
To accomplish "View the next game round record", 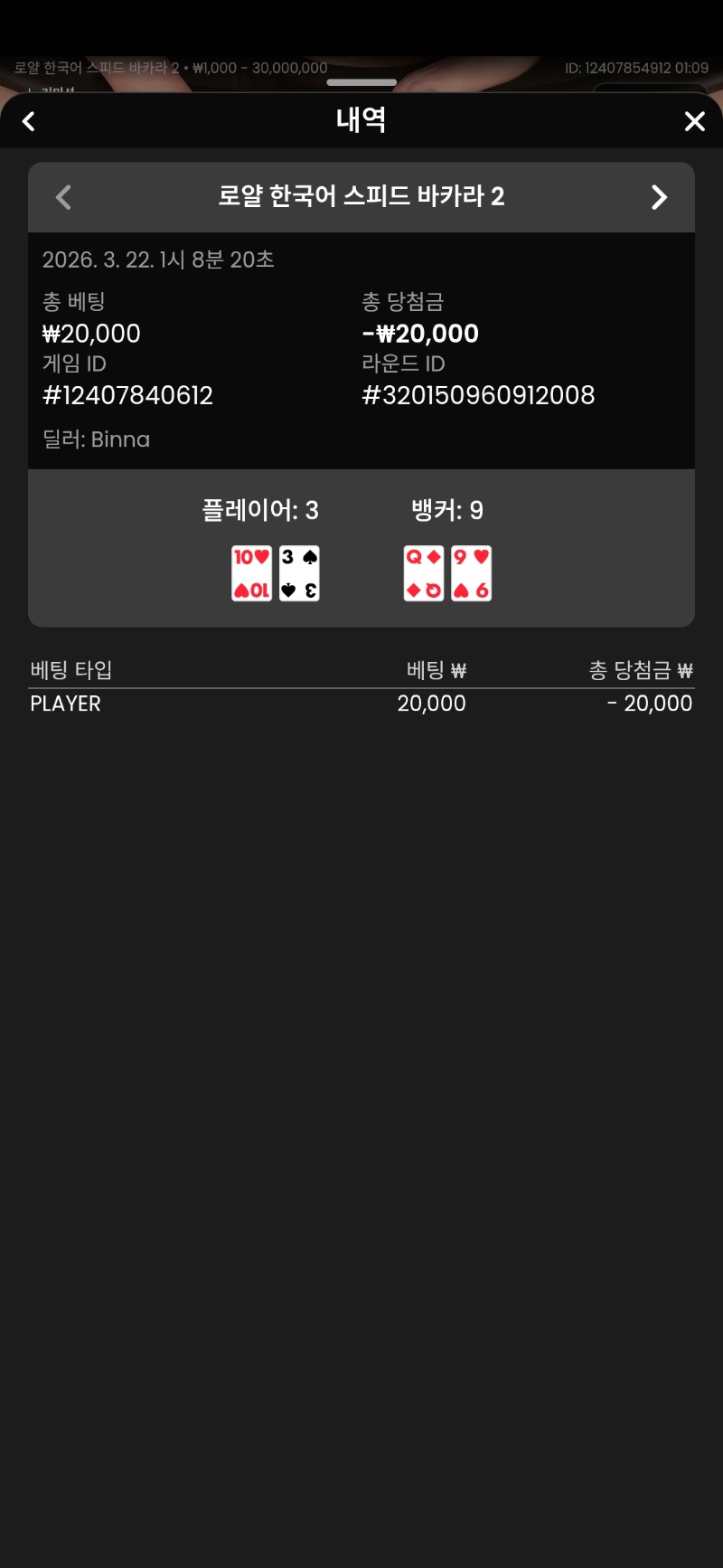I will point(659,197).
